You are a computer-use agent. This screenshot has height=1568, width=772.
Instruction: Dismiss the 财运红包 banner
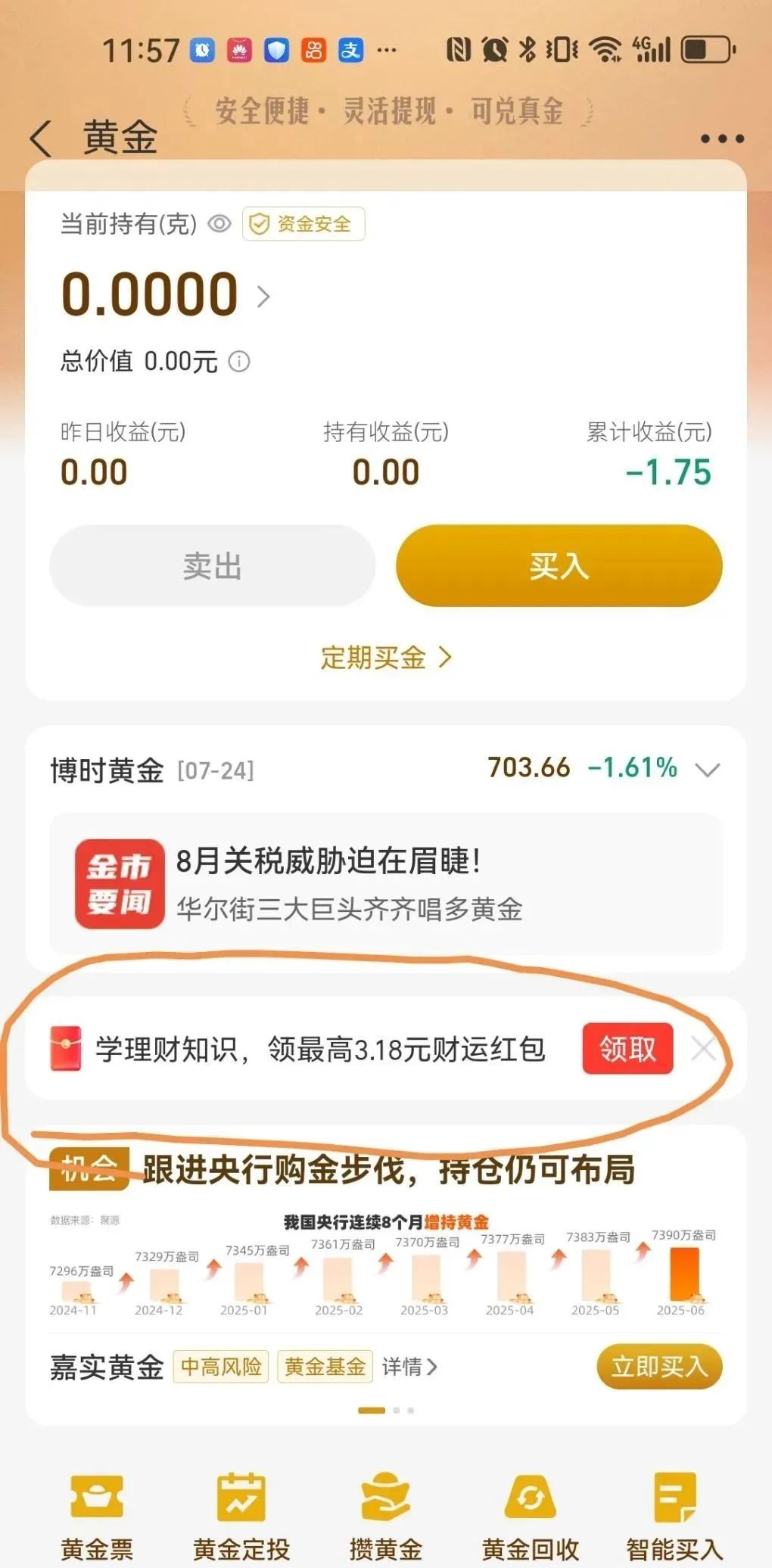(703, 1049)
